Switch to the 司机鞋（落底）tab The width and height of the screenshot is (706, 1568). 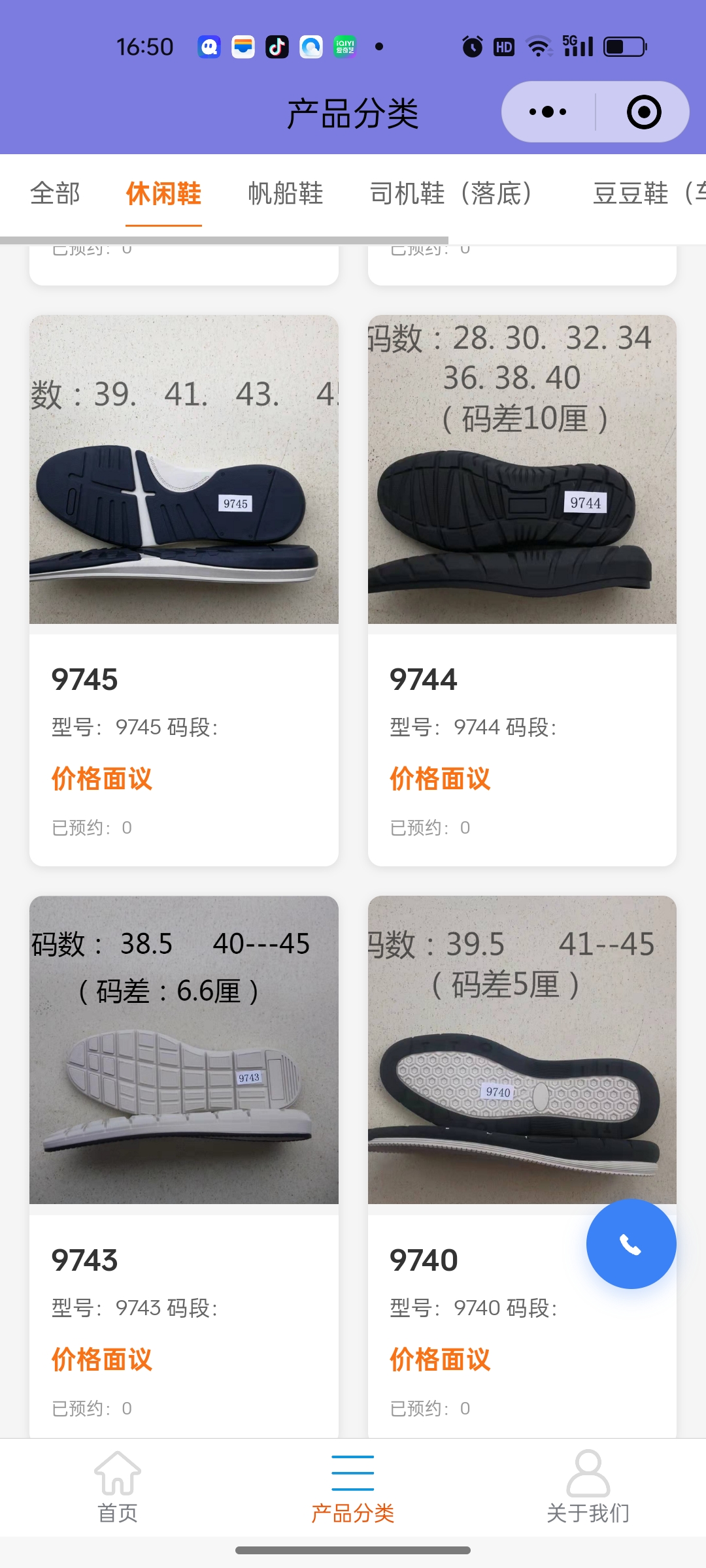coord(451,193)
